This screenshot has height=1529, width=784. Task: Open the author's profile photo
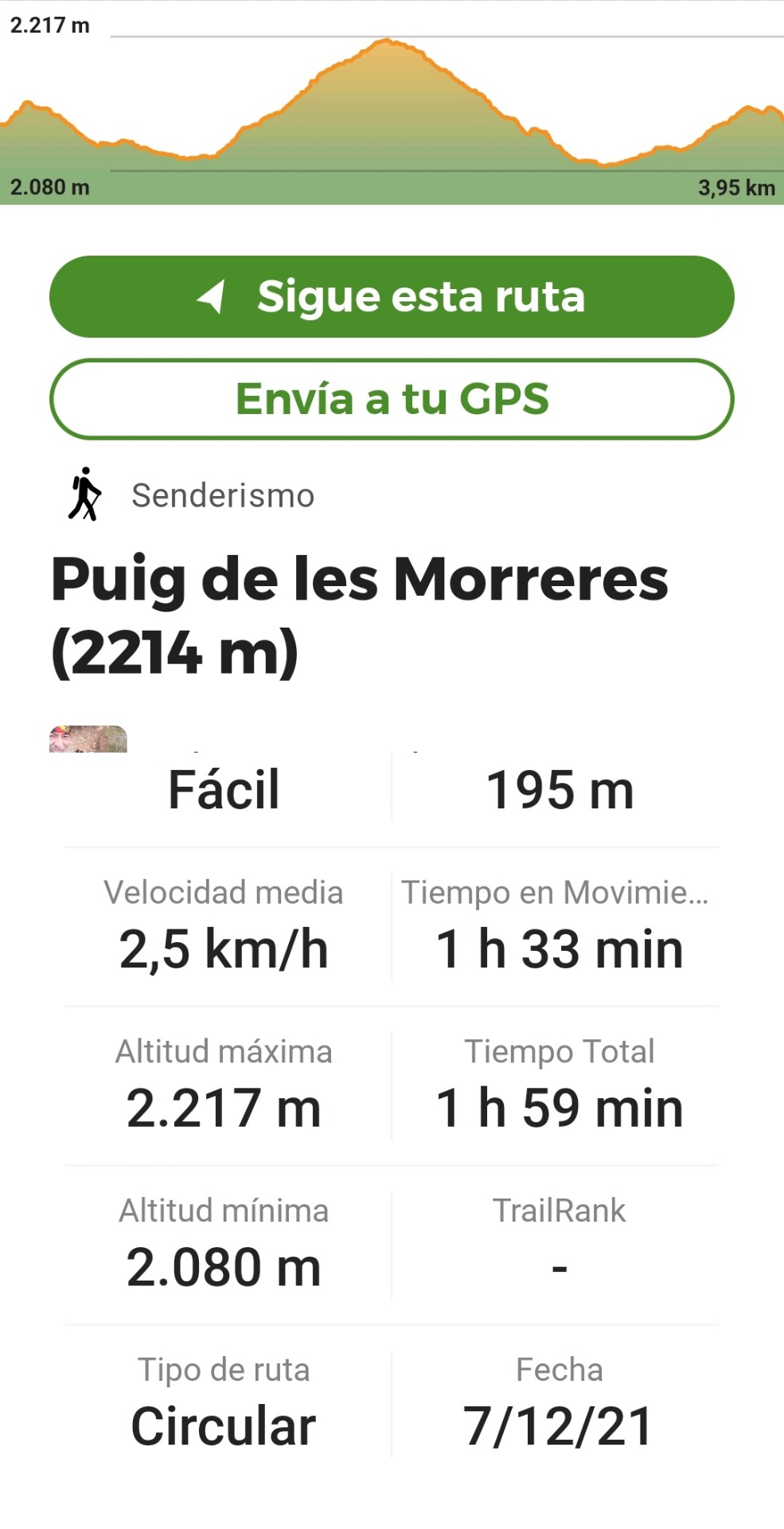coord(88,739)
